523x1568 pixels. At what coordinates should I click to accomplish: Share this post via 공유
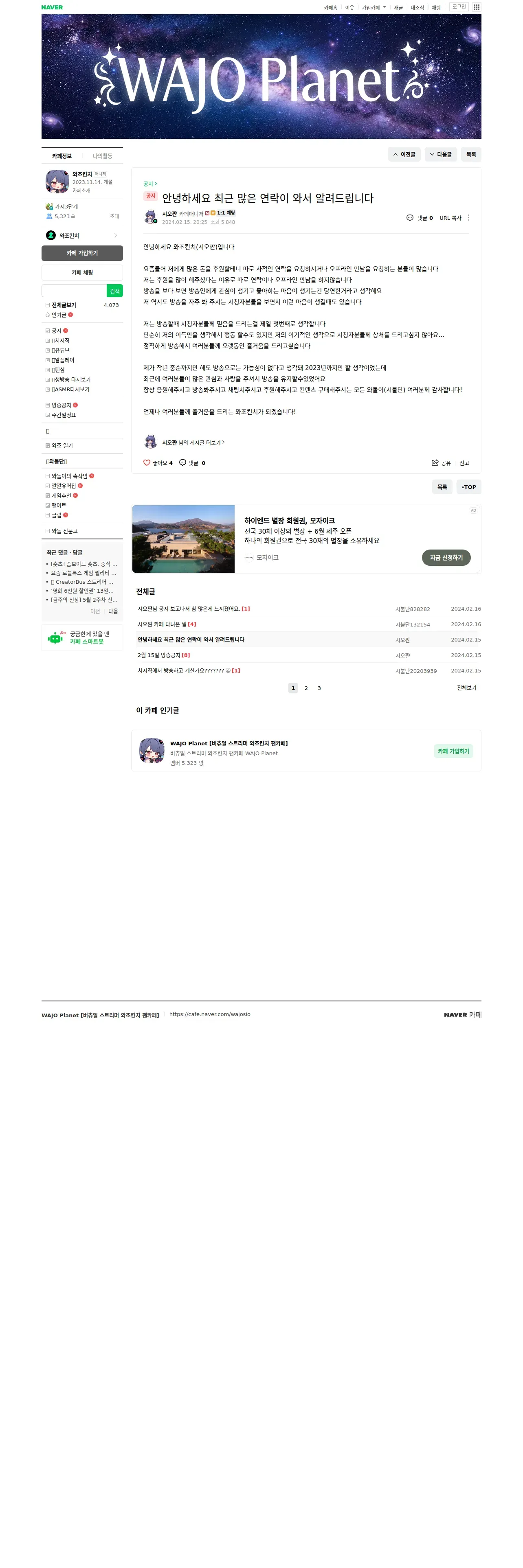tap(442, 463)
